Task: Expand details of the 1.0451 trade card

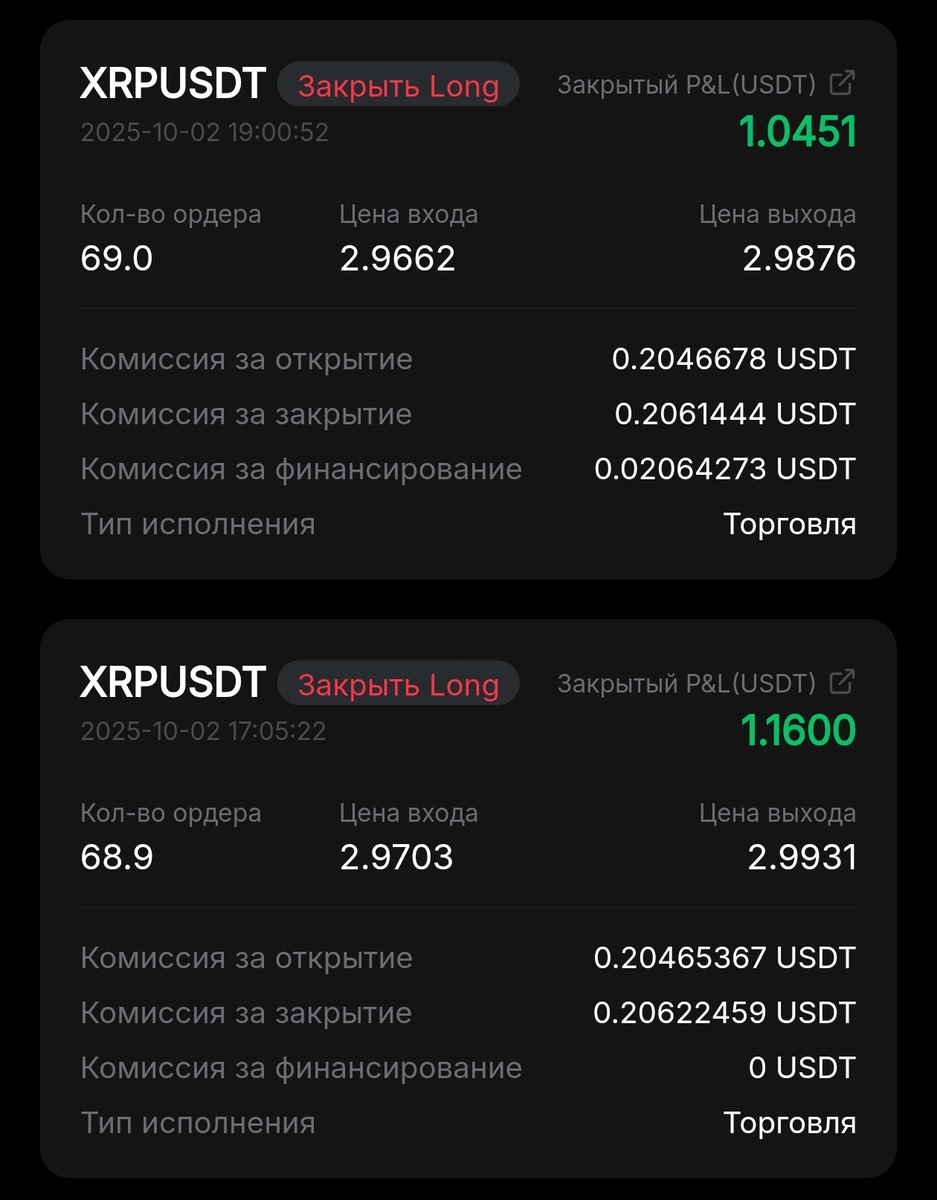Action: (x=468, y=300)
